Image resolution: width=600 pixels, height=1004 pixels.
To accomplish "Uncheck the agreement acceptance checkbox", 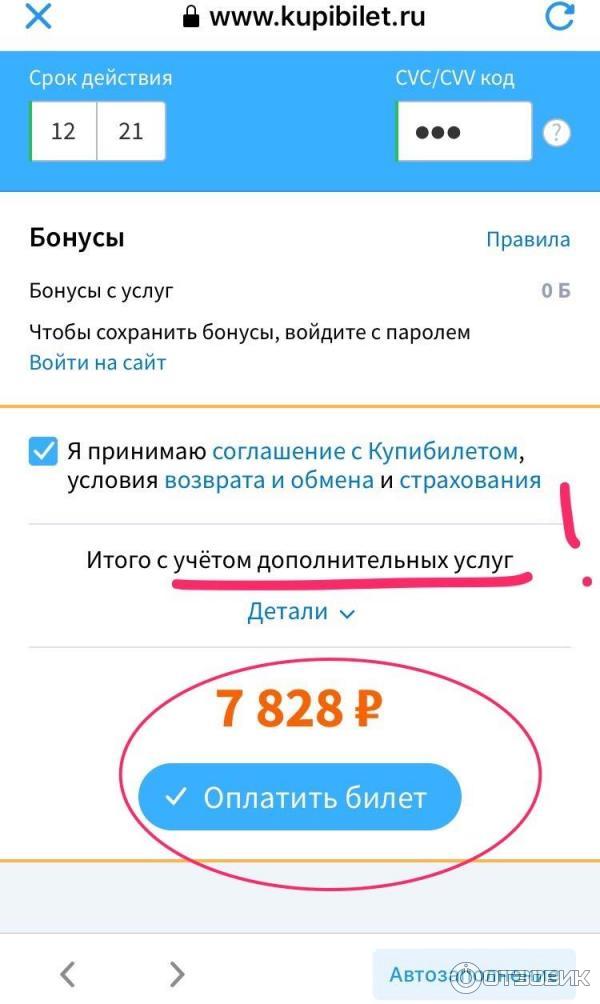I will click(x=43, y=451).
